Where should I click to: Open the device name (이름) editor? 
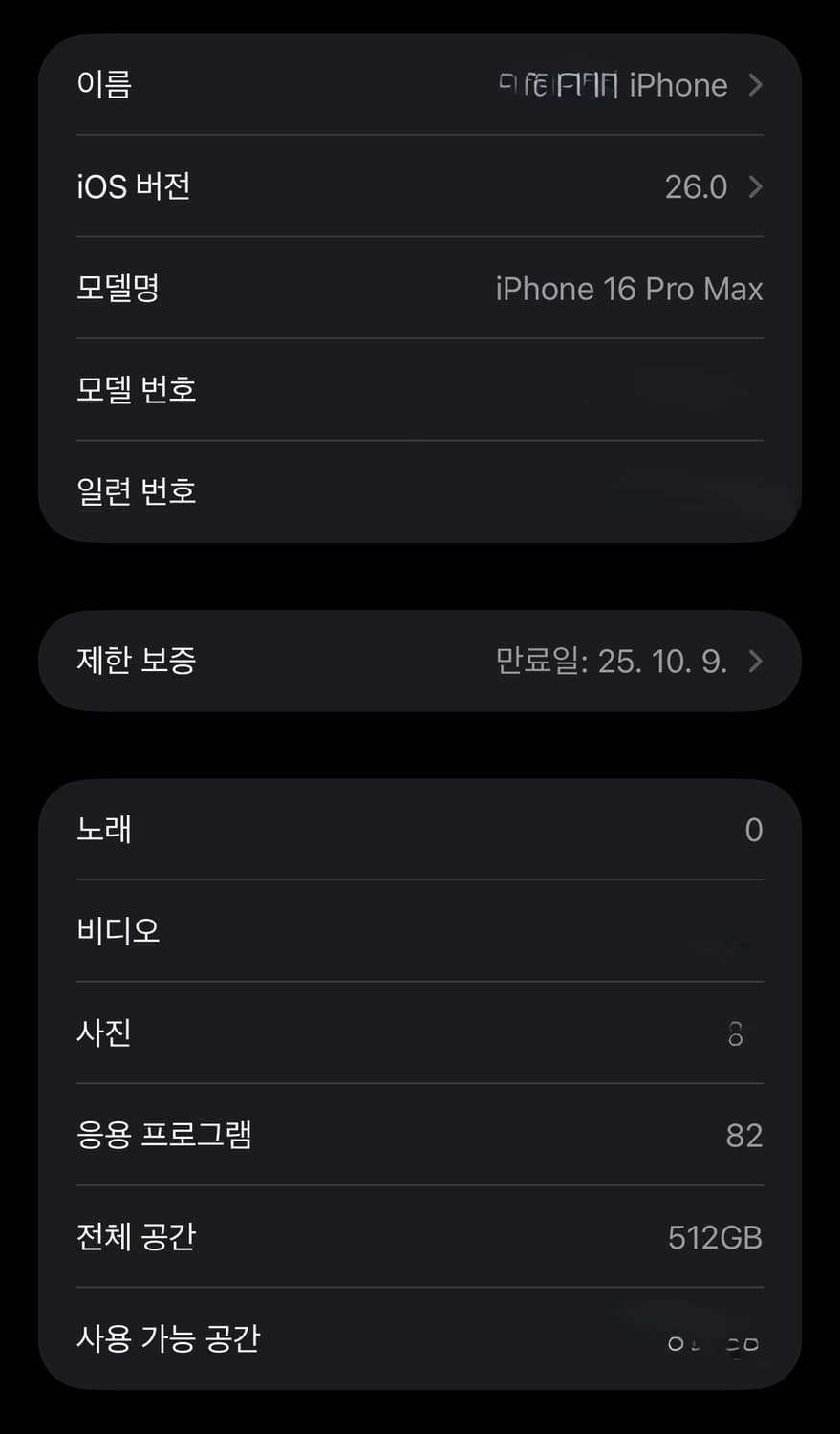click(420, 84)
